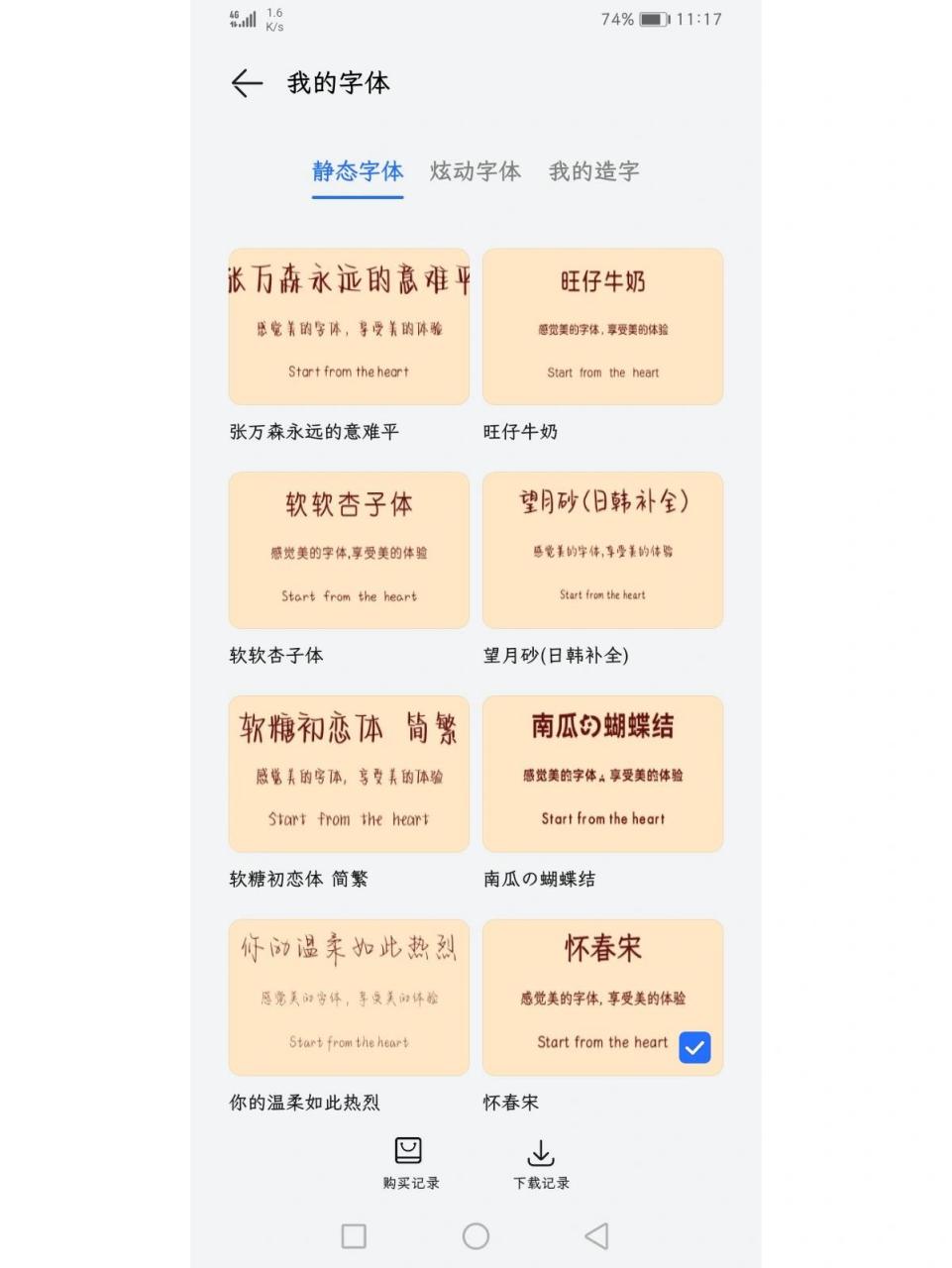Open download records via the download icon

(x=541, y=1151)
